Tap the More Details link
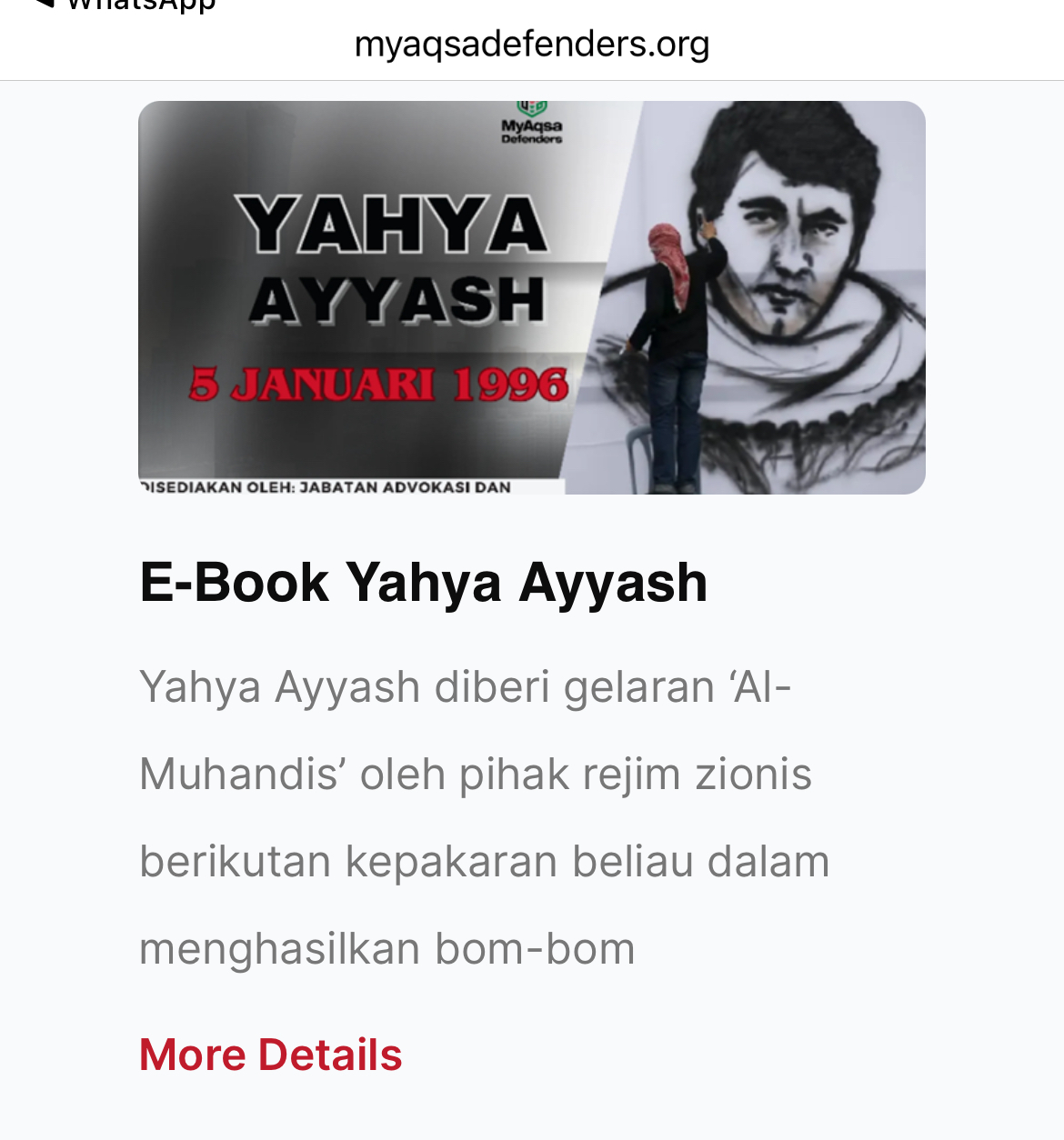Image resolution: width=1064 pixels, height=1140 pixels. (270, 1055)
